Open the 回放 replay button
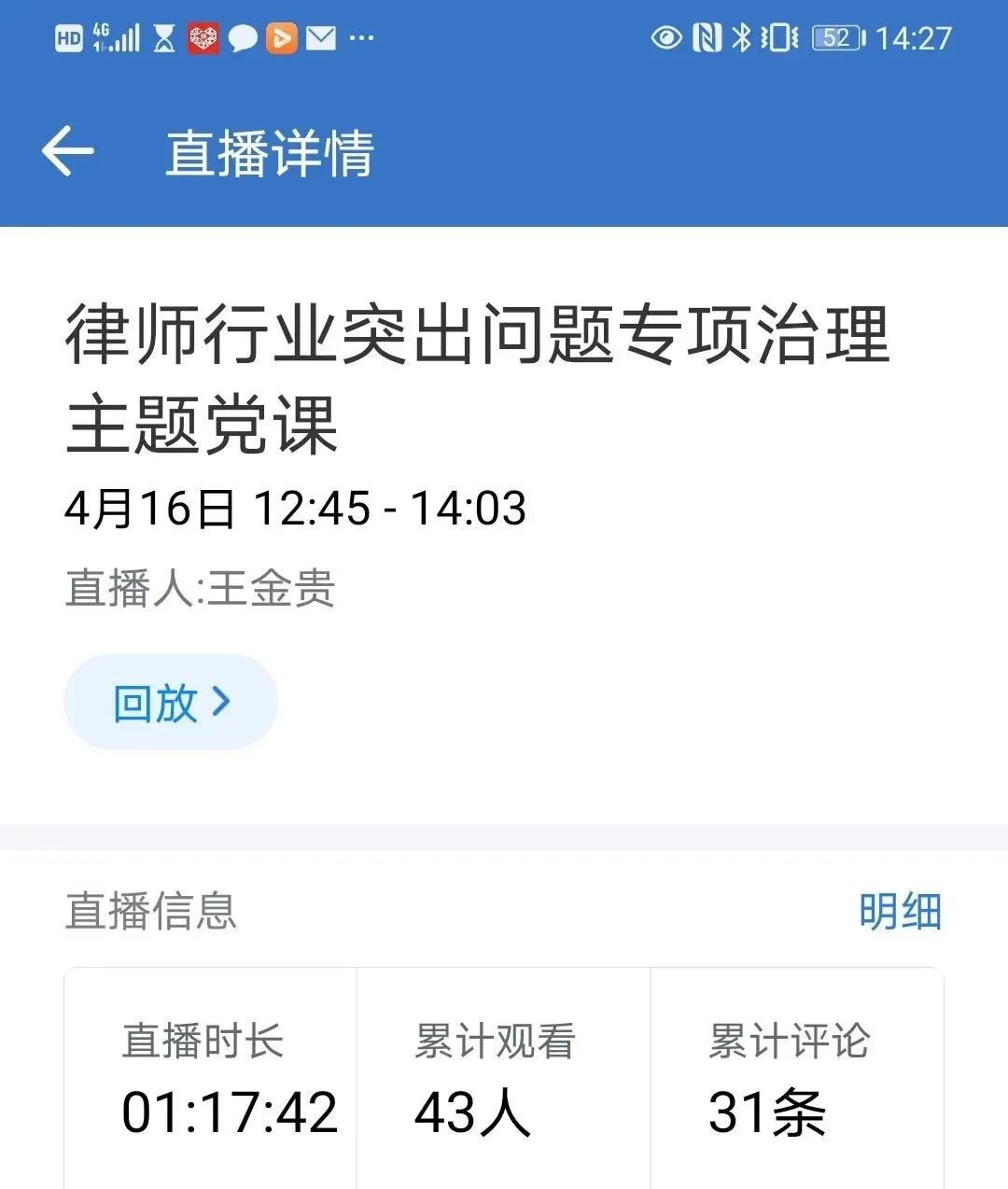 click(171, 702)
